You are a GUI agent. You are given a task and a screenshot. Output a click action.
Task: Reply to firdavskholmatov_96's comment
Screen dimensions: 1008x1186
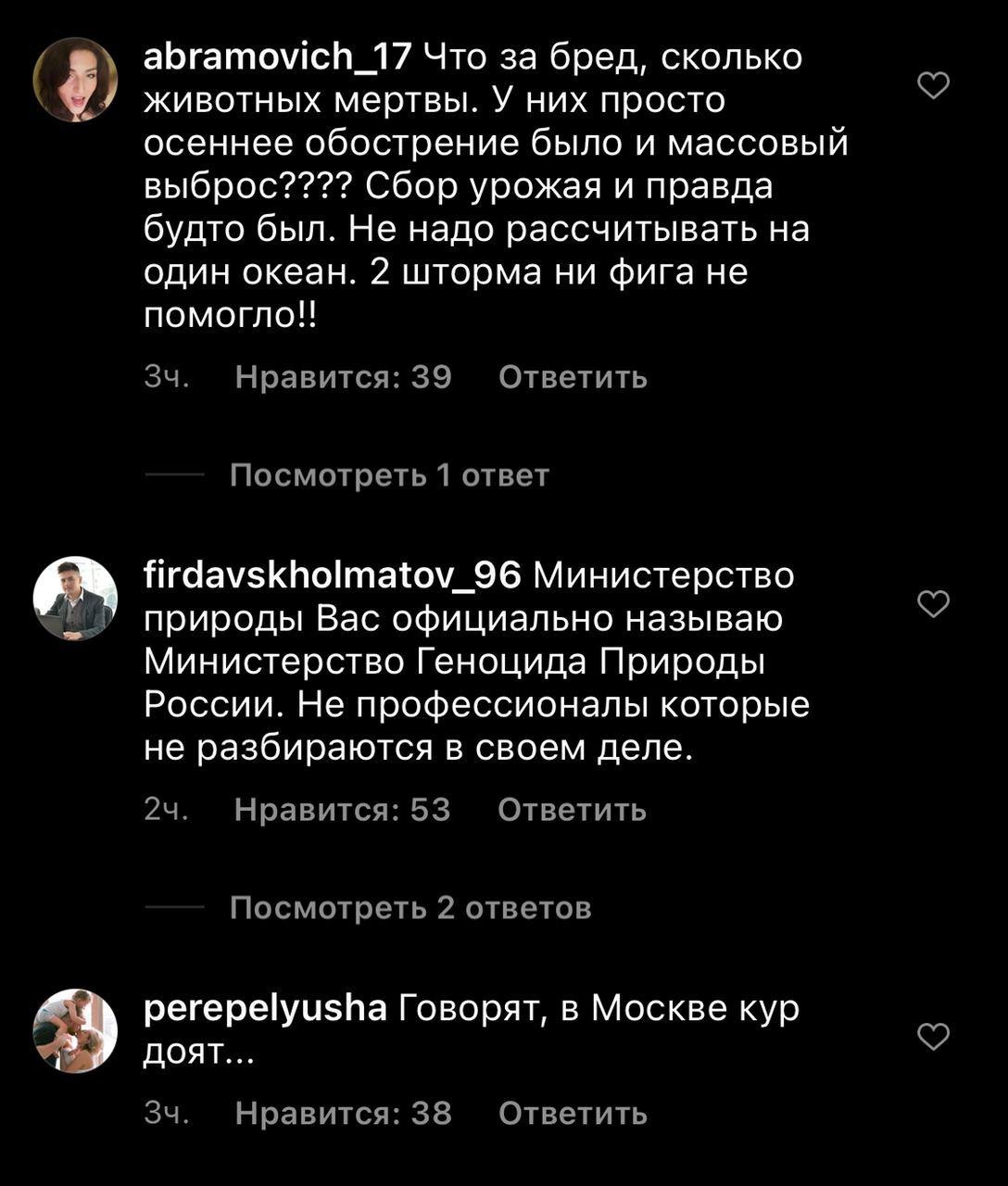572,810
